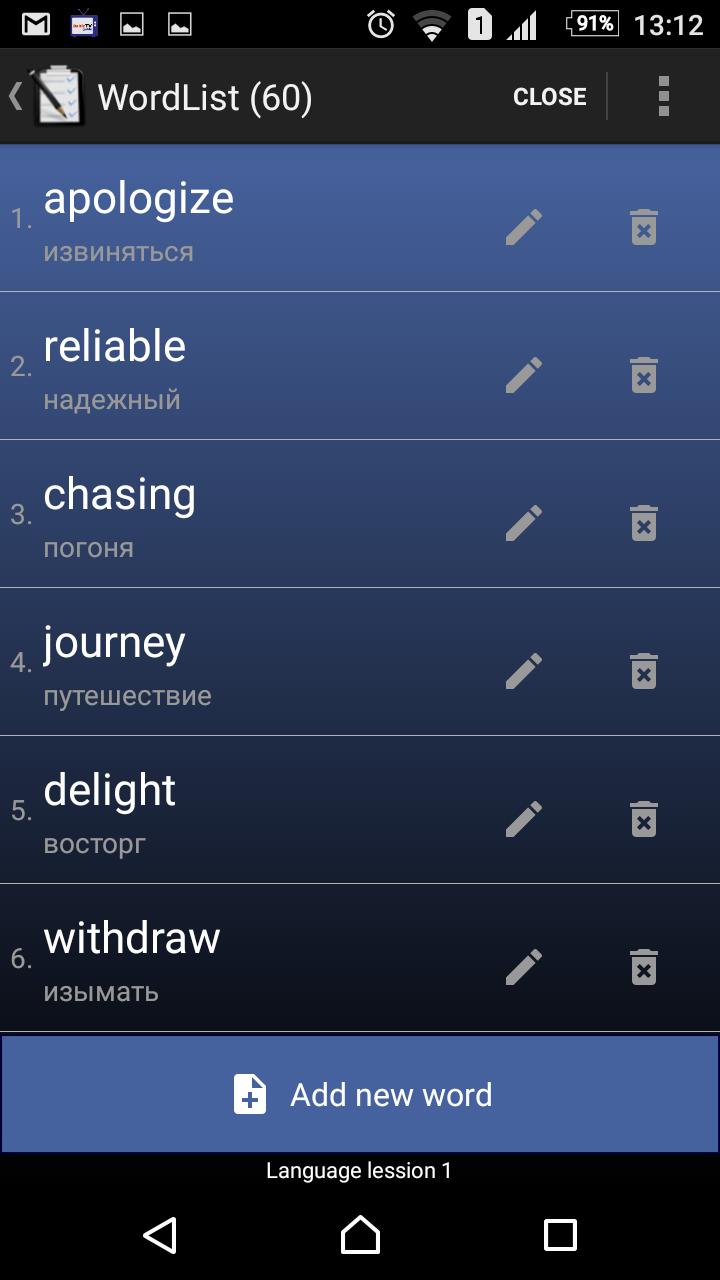Delete the word journey

tap(644, 671)
